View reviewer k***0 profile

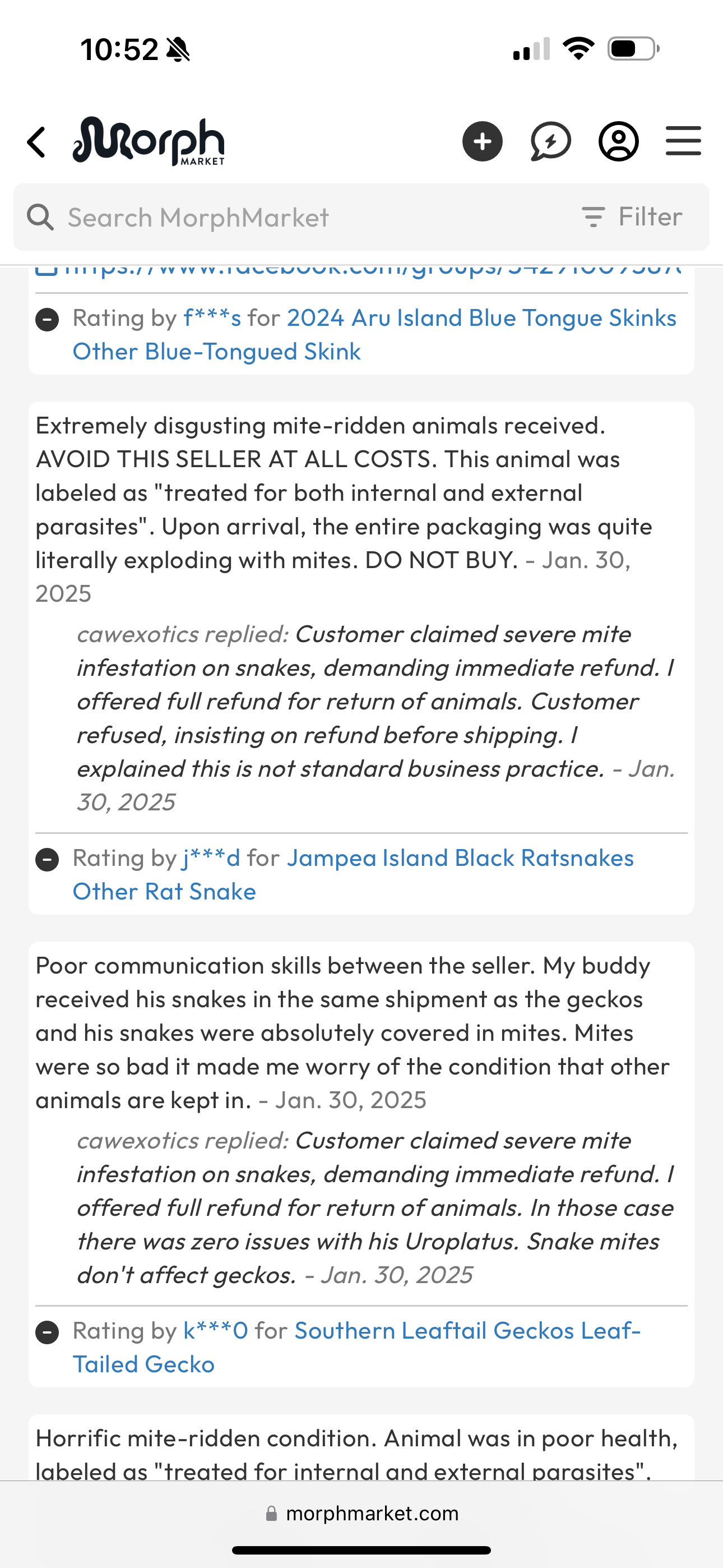(x=215, y=1331)
